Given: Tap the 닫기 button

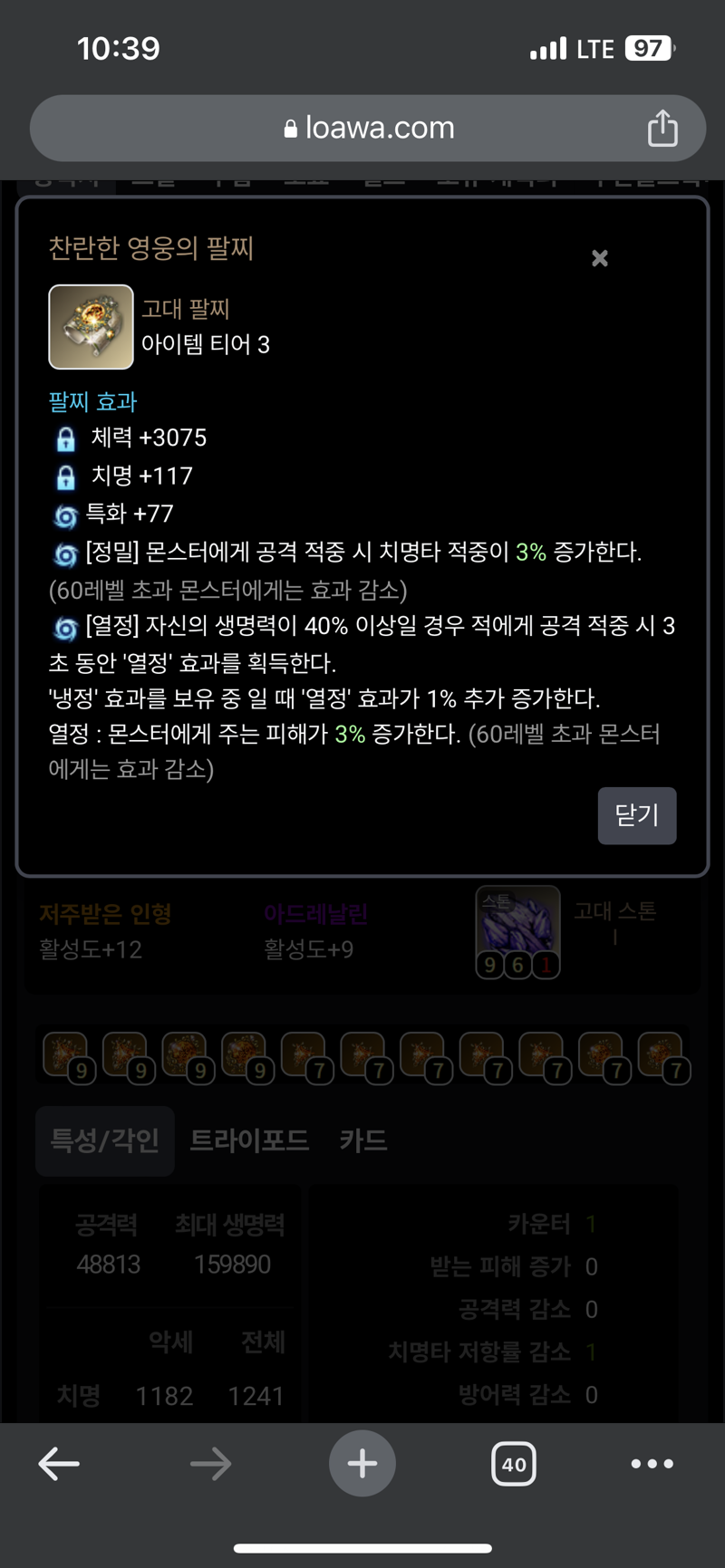Looking at the screenshot, I should coord(636,815).
